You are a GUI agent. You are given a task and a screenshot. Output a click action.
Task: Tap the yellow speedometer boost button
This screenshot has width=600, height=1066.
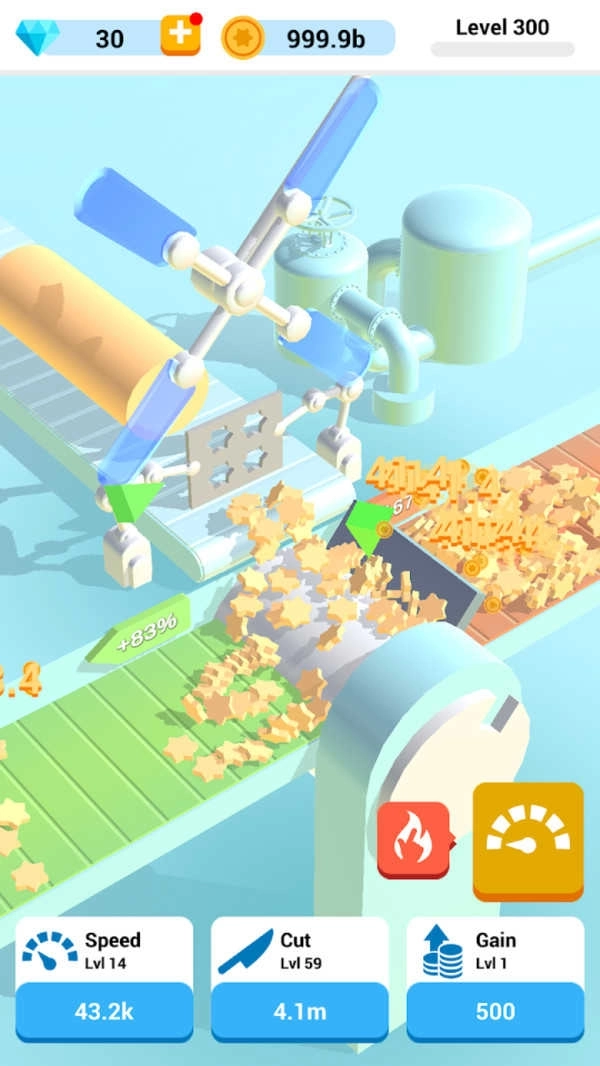pyautogui.click(x=527, y=840)
